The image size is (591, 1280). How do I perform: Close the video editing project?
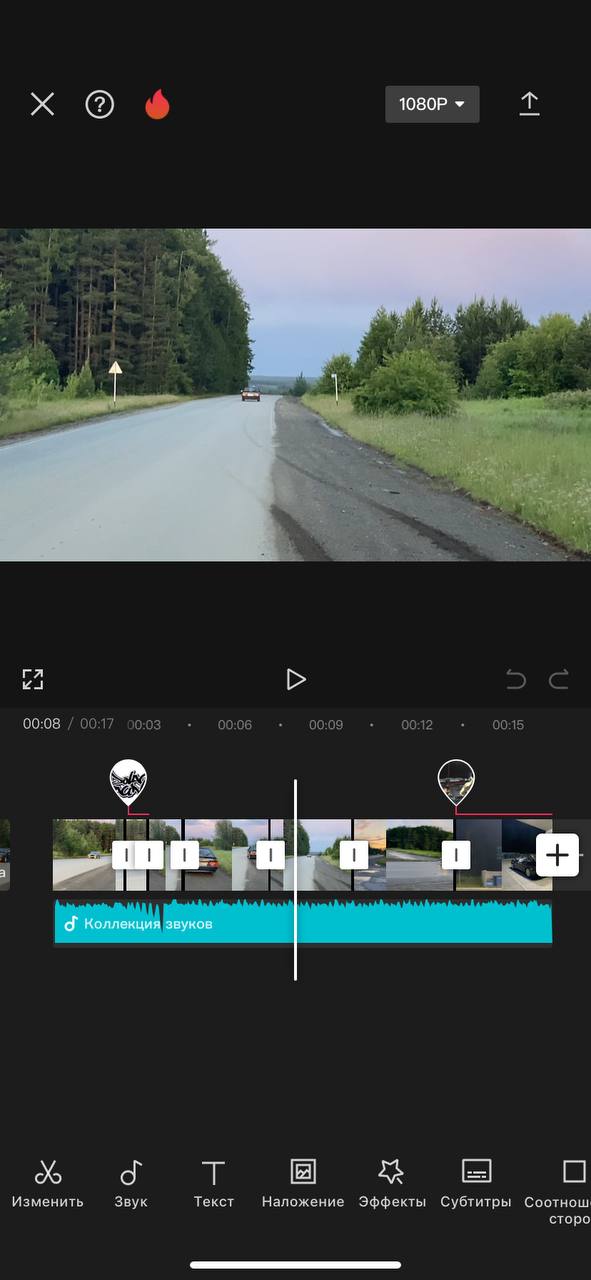tap(42, 104)
